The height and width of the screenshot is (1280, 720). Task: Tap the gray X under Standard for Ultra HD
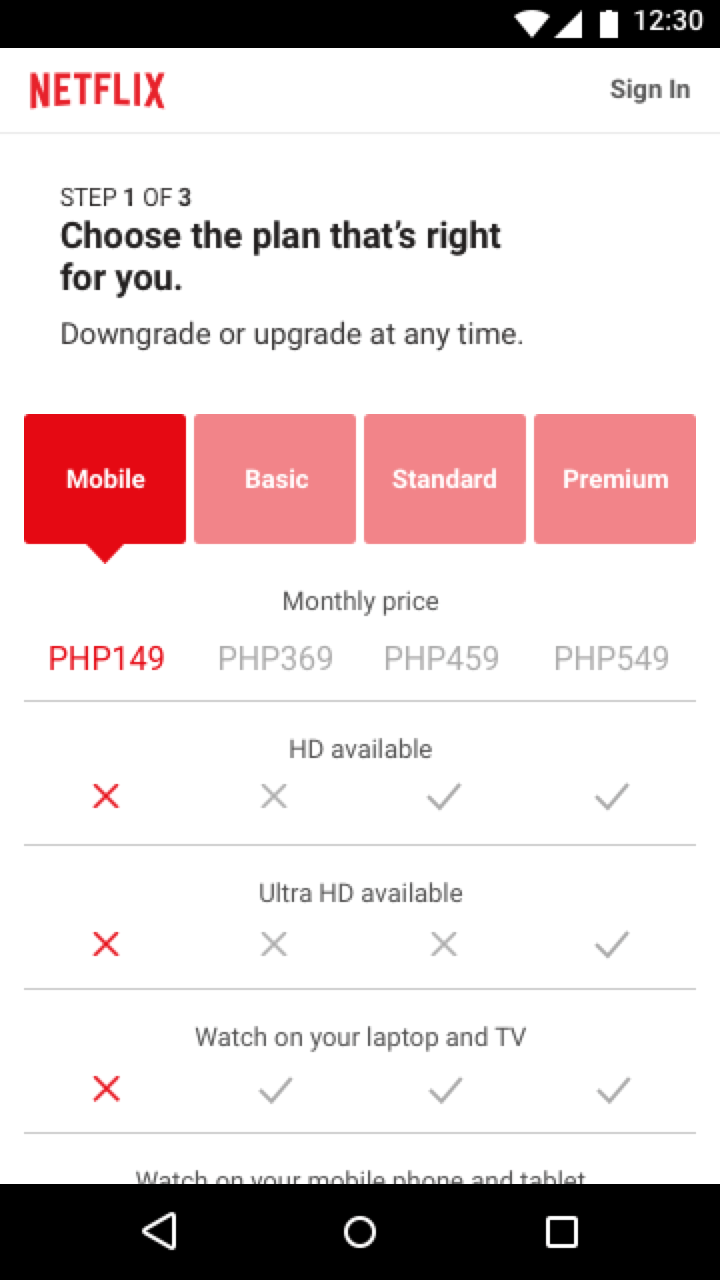pyautogui.click(x=443, y=944)
